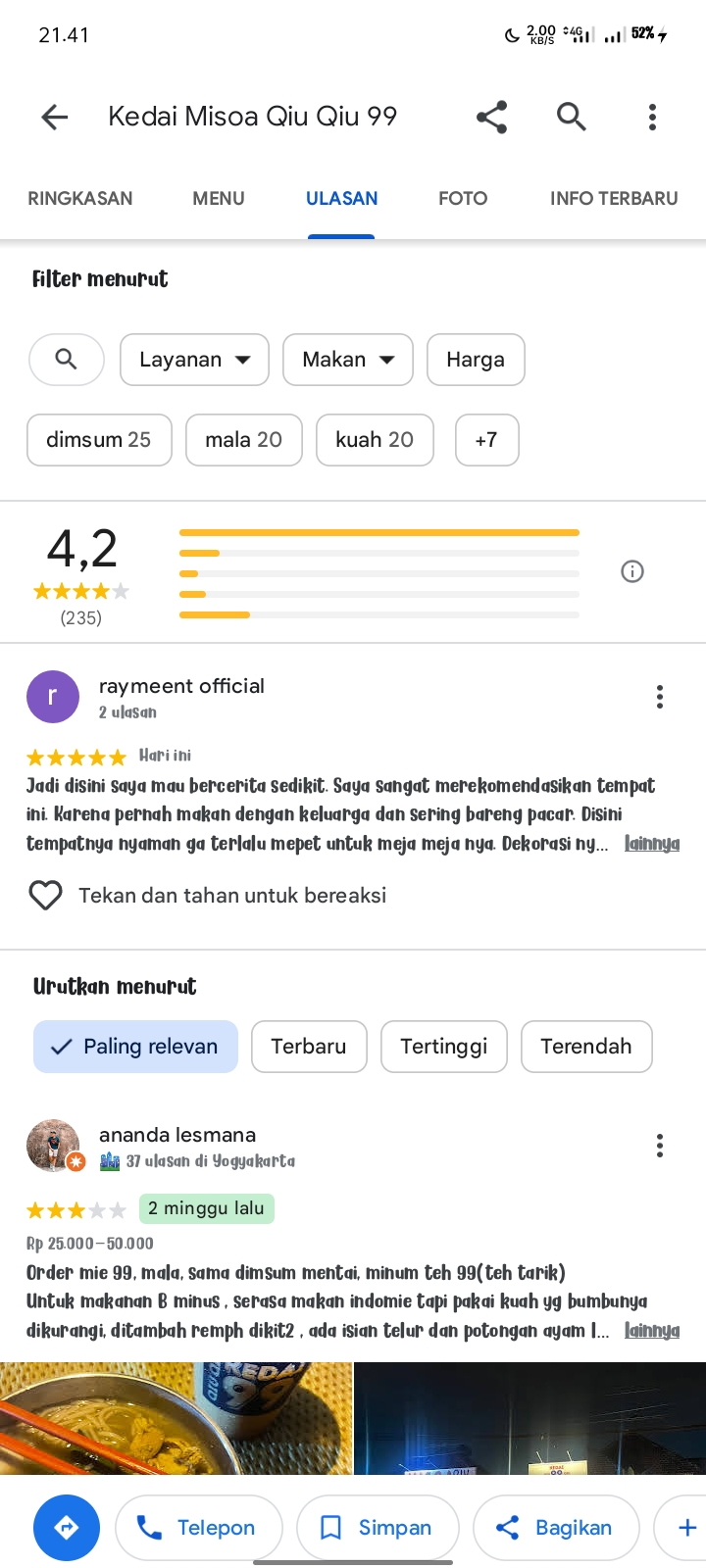Go back using the arrow icon
The width and height of the screenshot is (706, 1568).
pos(55,118)
